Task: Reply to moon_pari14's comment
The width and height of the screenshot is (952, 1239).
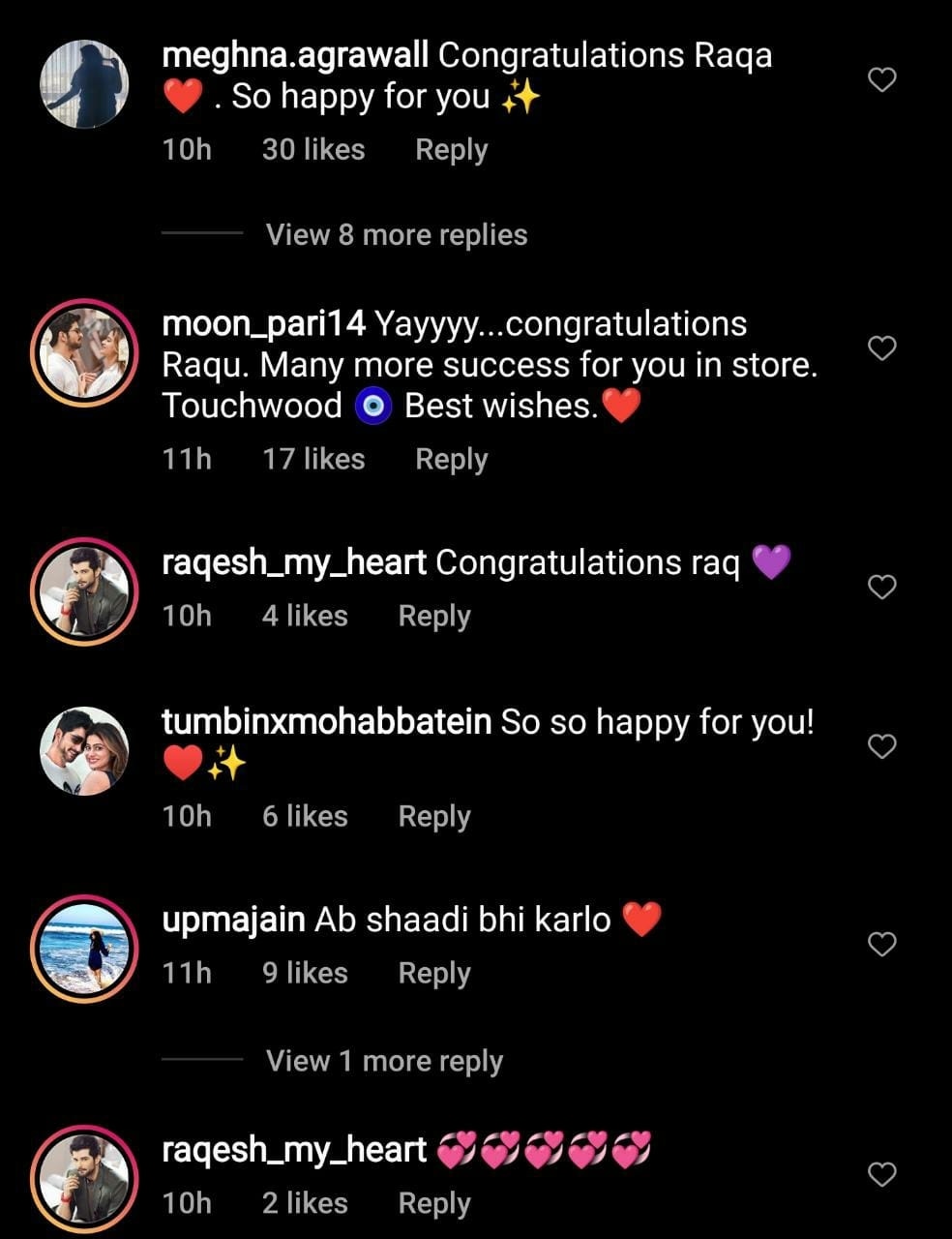Action: click(451, 459)
